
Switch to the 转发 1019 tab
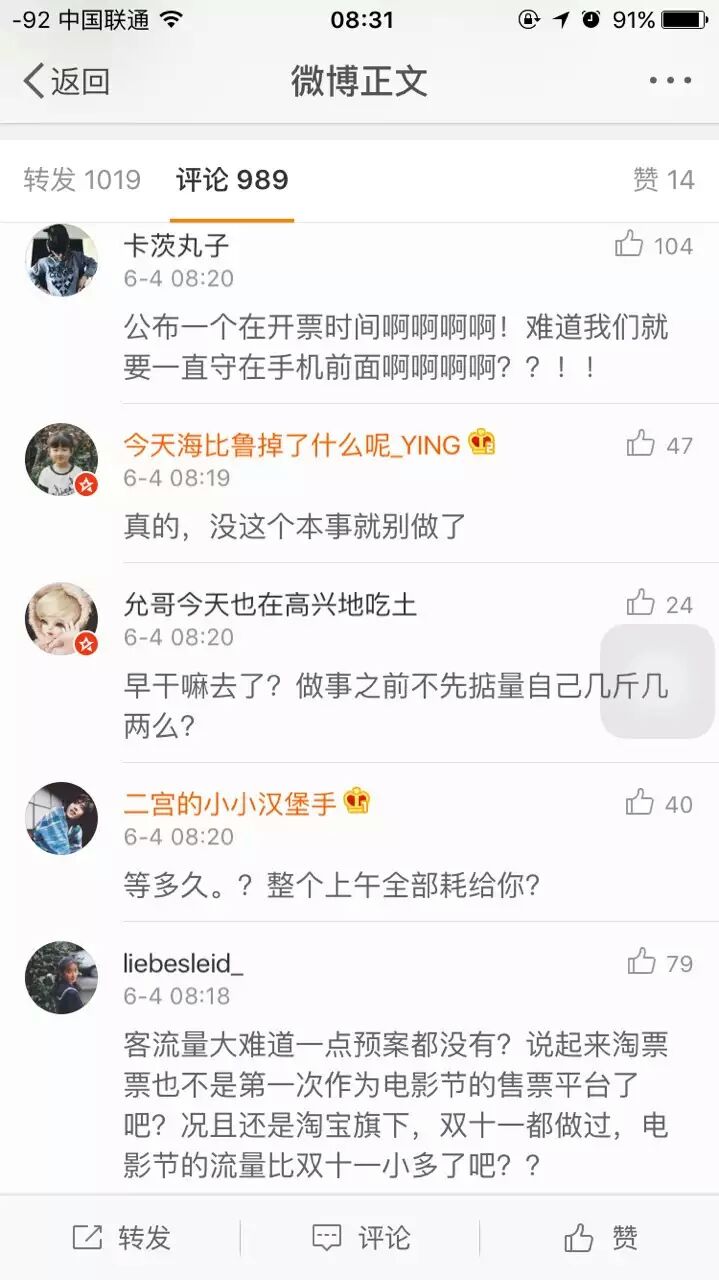point(82,180)
